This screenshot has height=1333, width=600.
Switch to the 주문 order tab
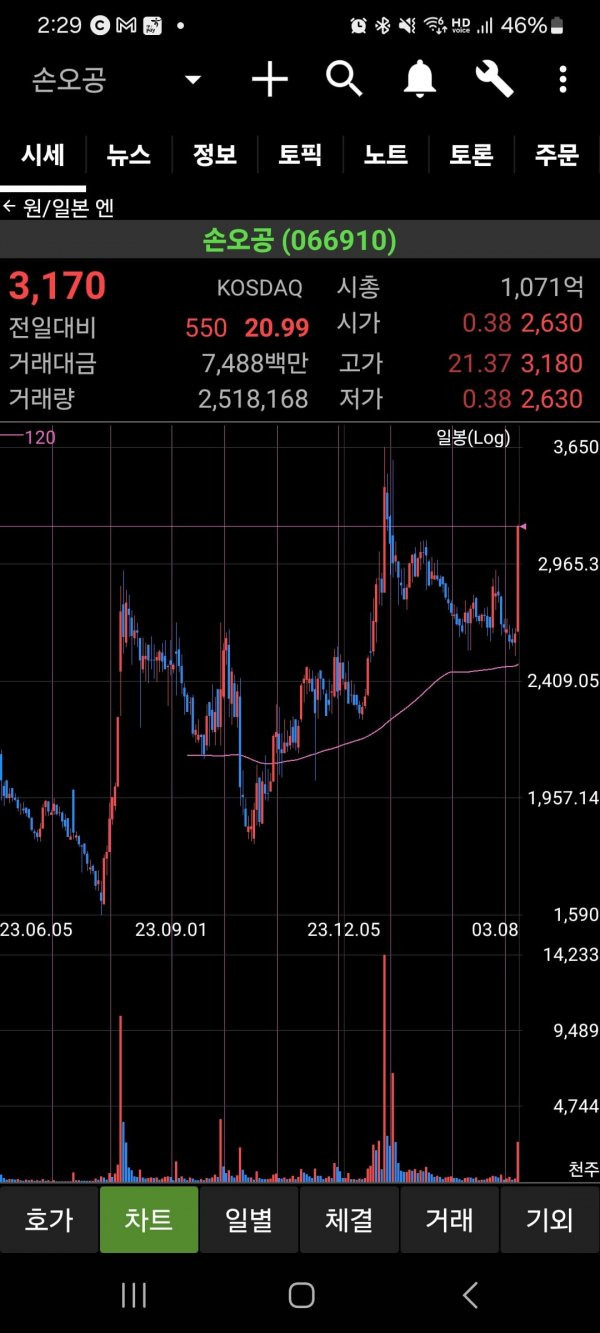coord(556,155)
